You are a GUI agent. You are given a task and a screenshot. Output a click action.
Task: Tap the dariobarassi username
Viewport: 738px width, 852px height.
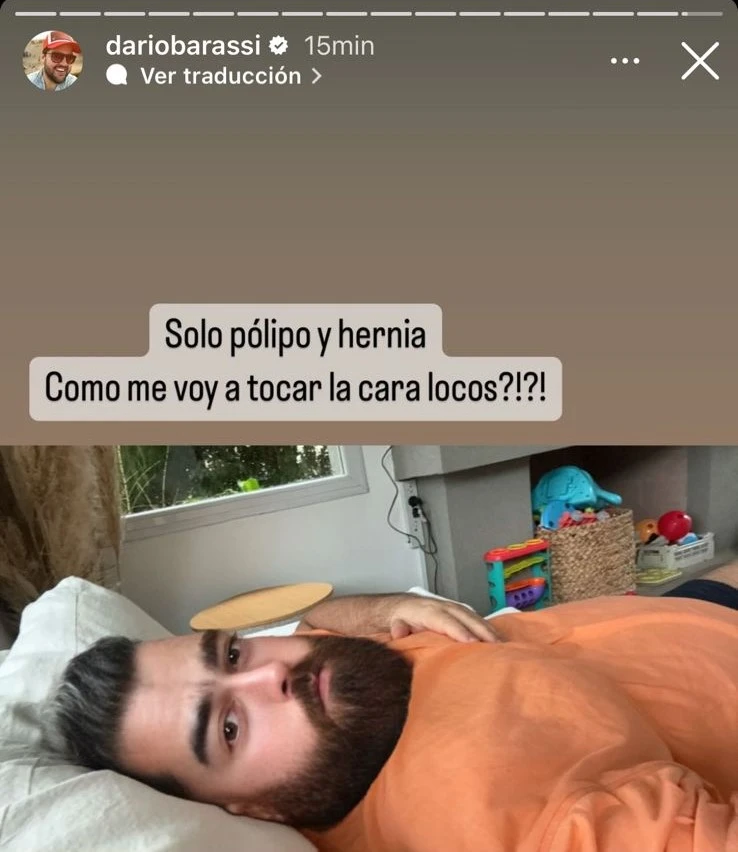(x=183, y=45)
